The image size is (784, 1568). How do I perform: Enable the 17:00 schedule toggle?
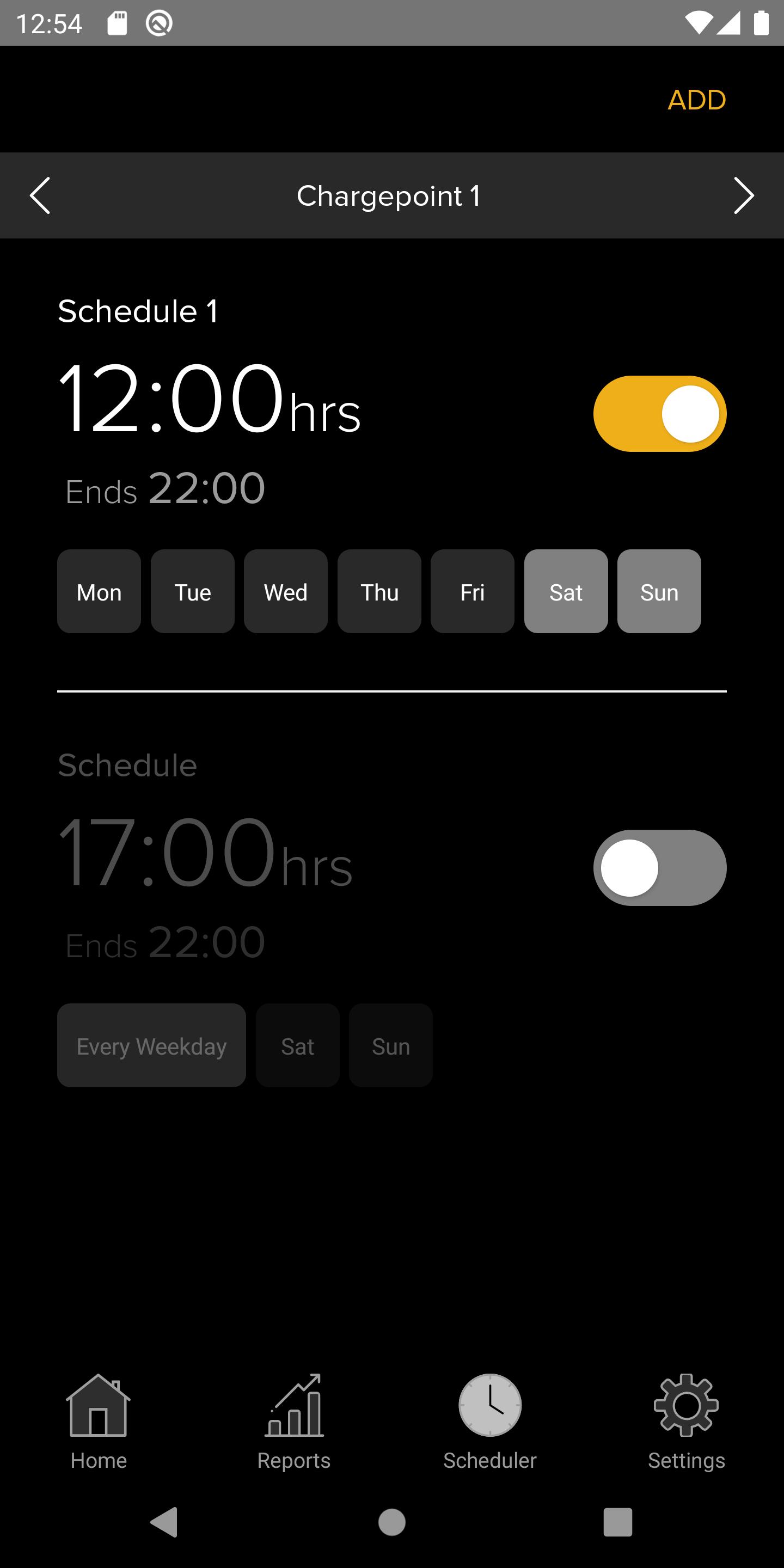coord(660,868)
